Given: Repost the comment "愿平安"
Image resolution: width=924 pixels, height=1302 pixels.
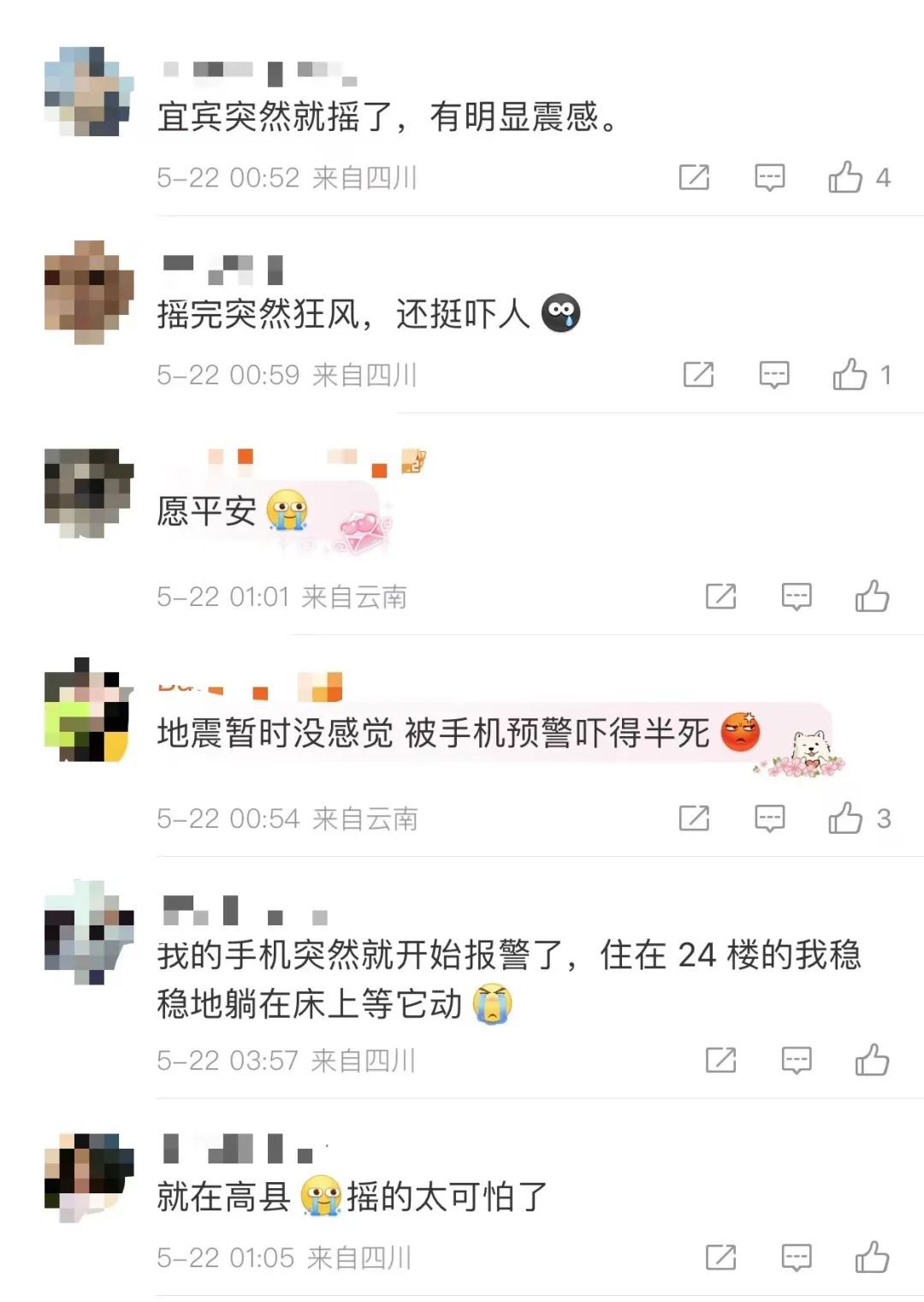Looking at the screenshot, I should (x=720, y=597).
